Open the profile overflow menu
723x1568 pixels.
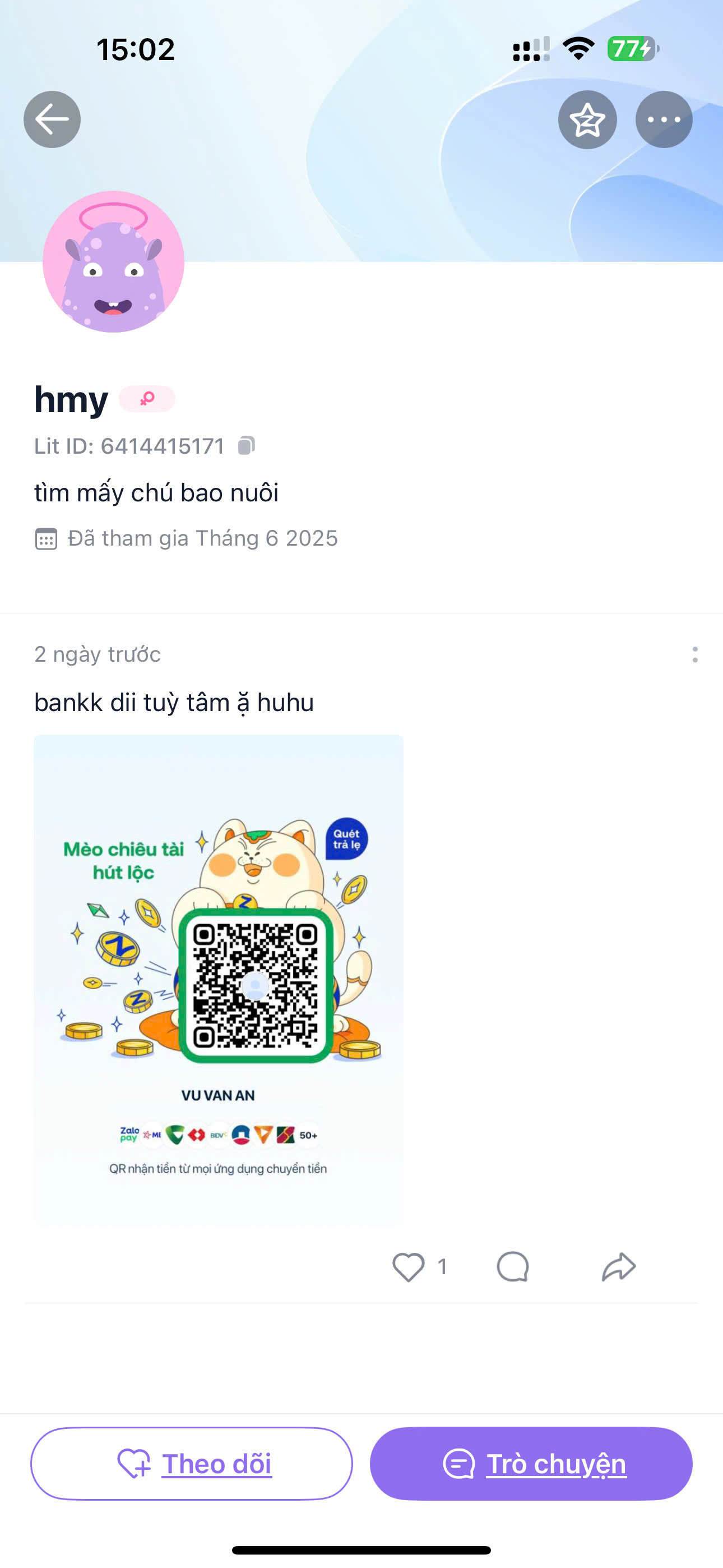pyautogui.click(x=664, y=119)
